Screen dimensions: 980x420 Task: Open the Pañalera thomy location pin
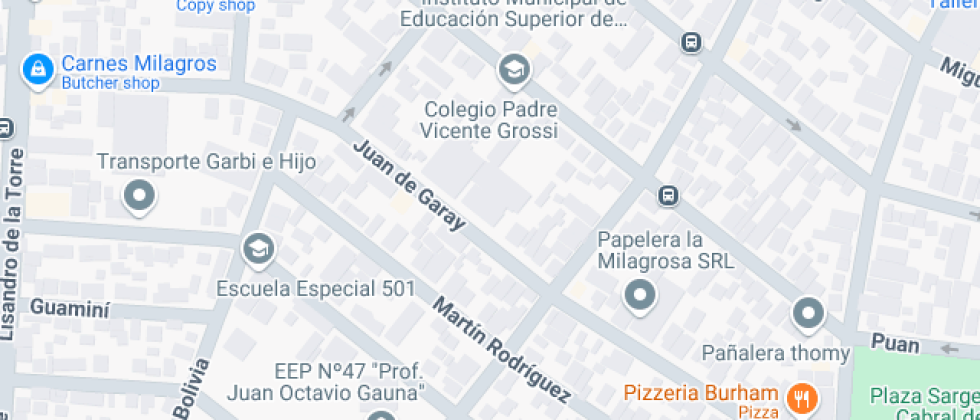809,312
